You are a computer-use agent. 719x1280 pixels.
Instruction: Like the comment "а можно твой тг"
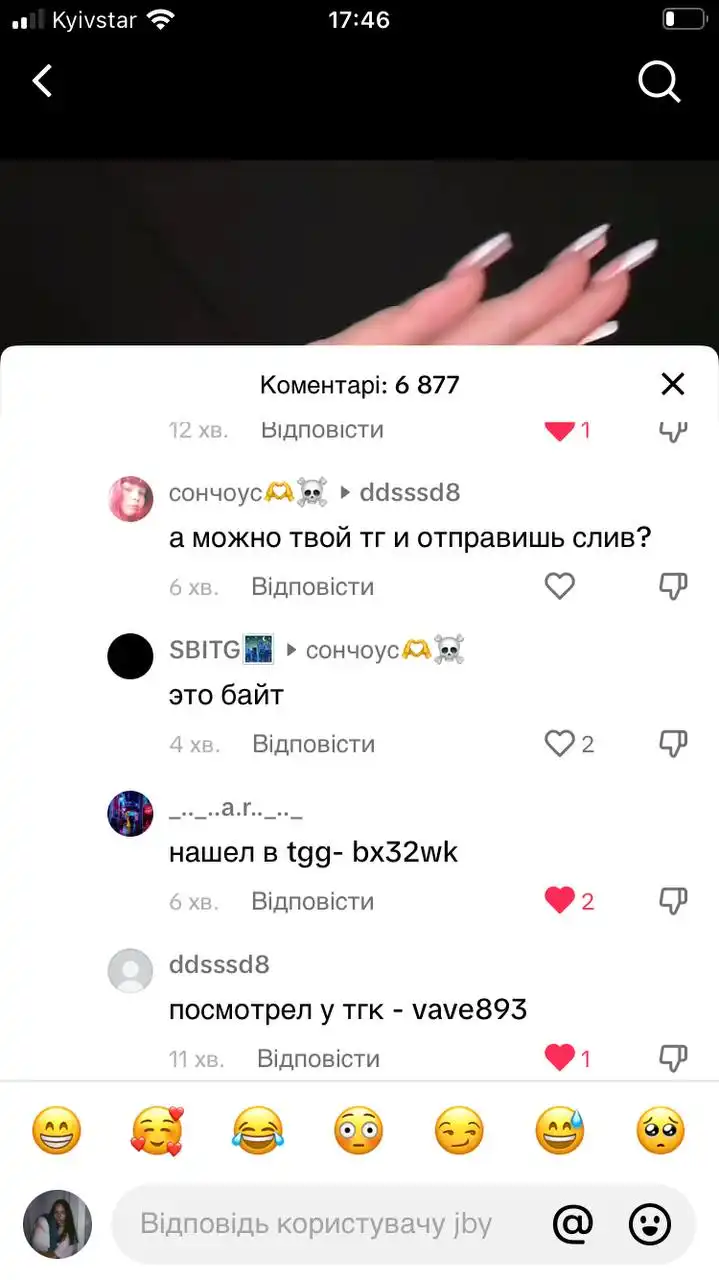pyautogui.click(x=560, y=586)
